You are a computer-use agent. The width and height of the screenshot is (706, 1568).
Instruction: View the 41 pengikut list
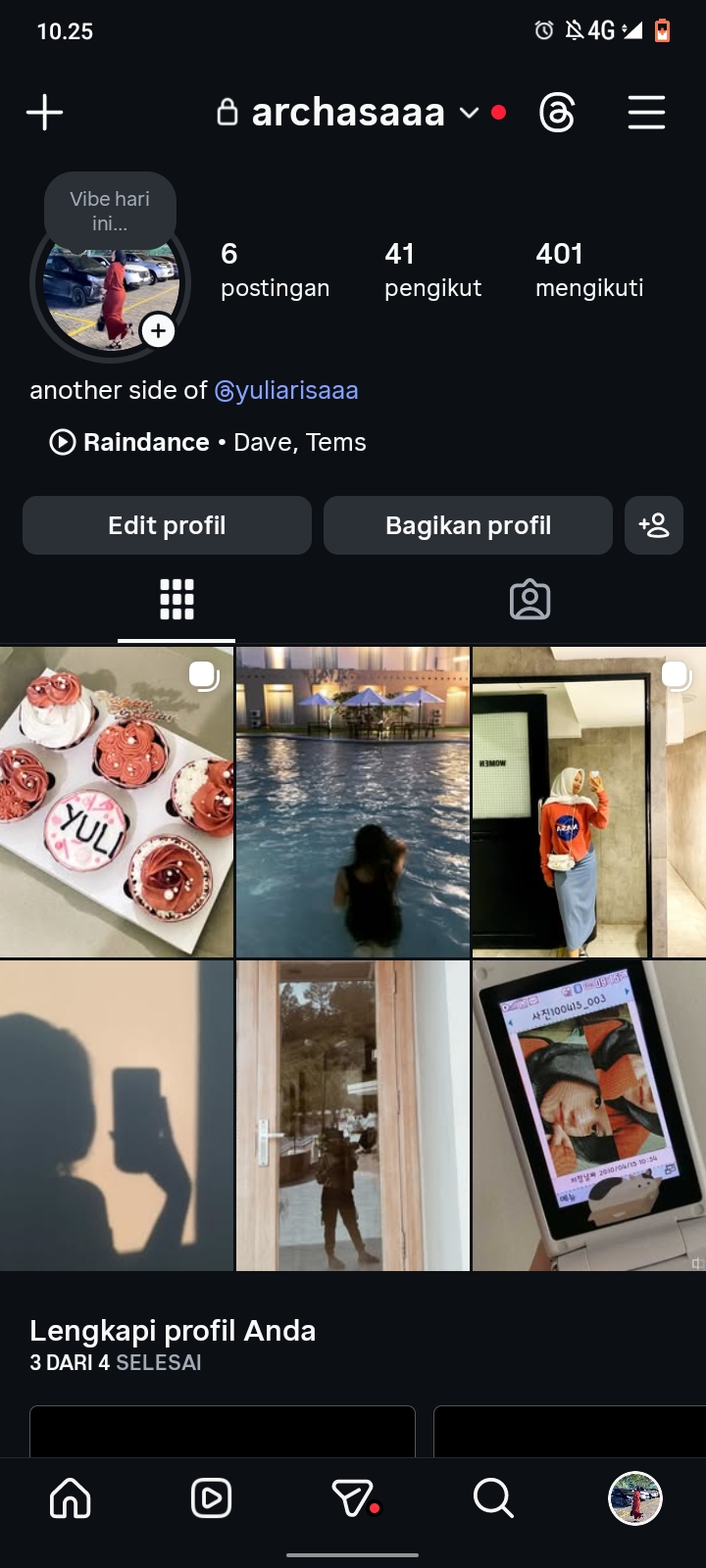432,269
